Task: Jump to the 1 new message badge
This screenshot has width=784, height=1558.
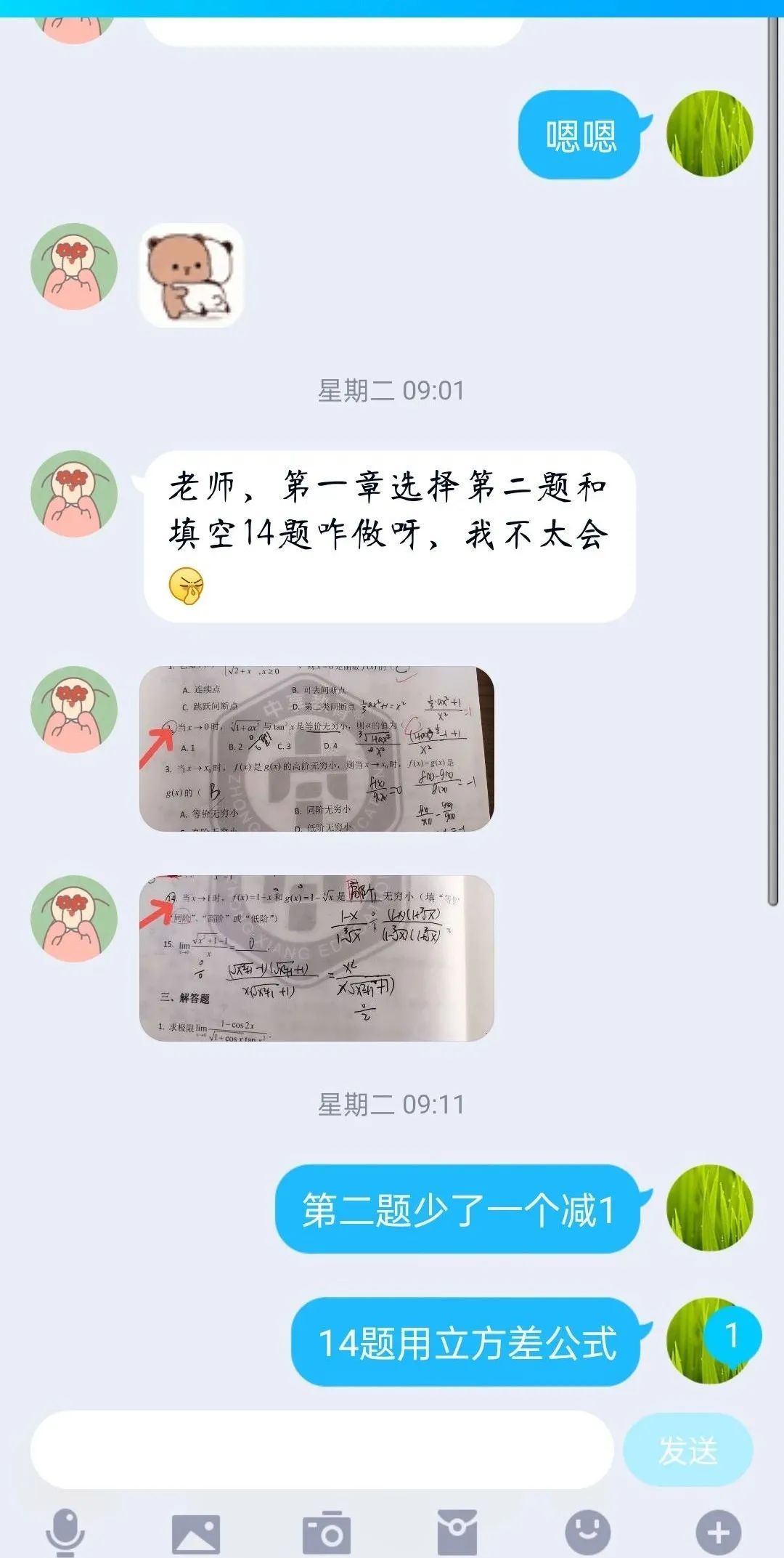Action: coord(732,1335)
